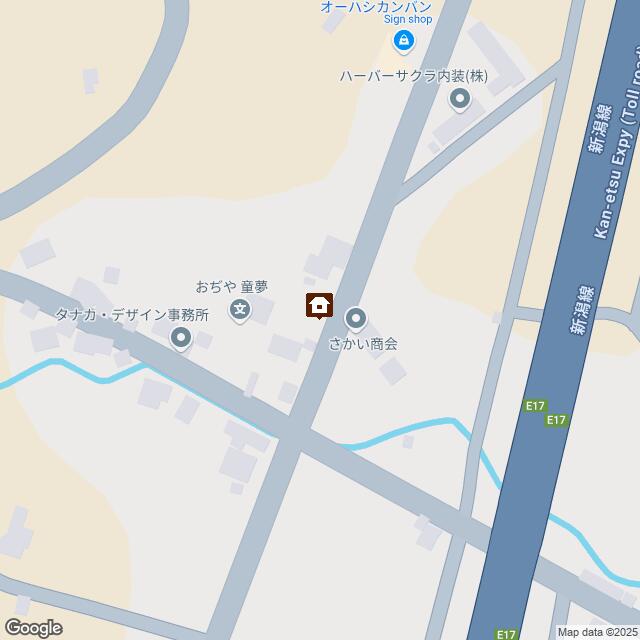Open the brown home marker

(319, 305)
